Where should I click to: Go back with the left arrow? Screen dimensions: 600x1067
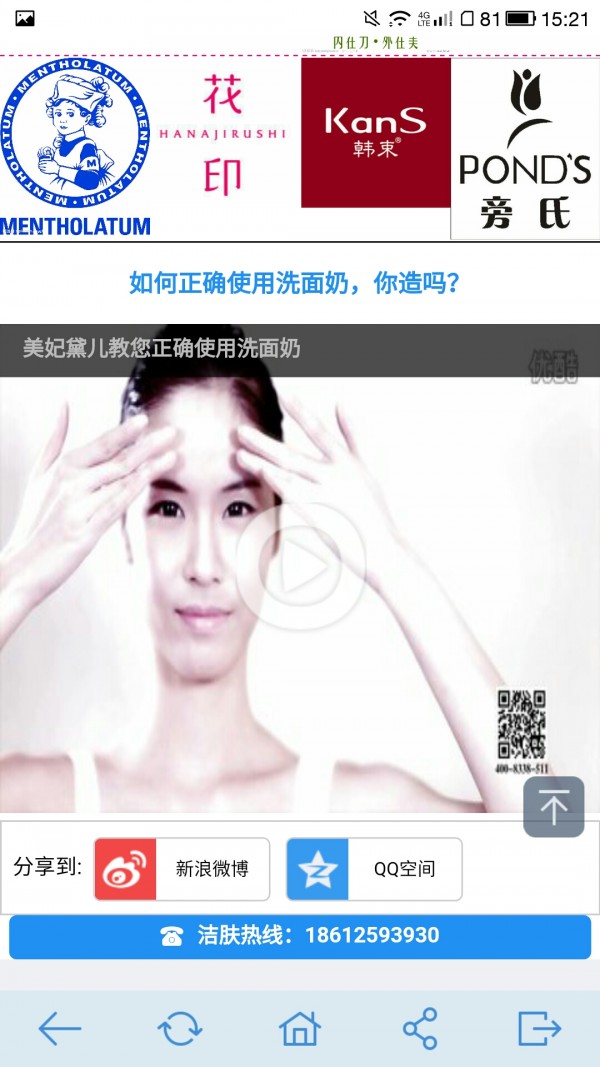pyautogui.click(x=59, y=1028)
